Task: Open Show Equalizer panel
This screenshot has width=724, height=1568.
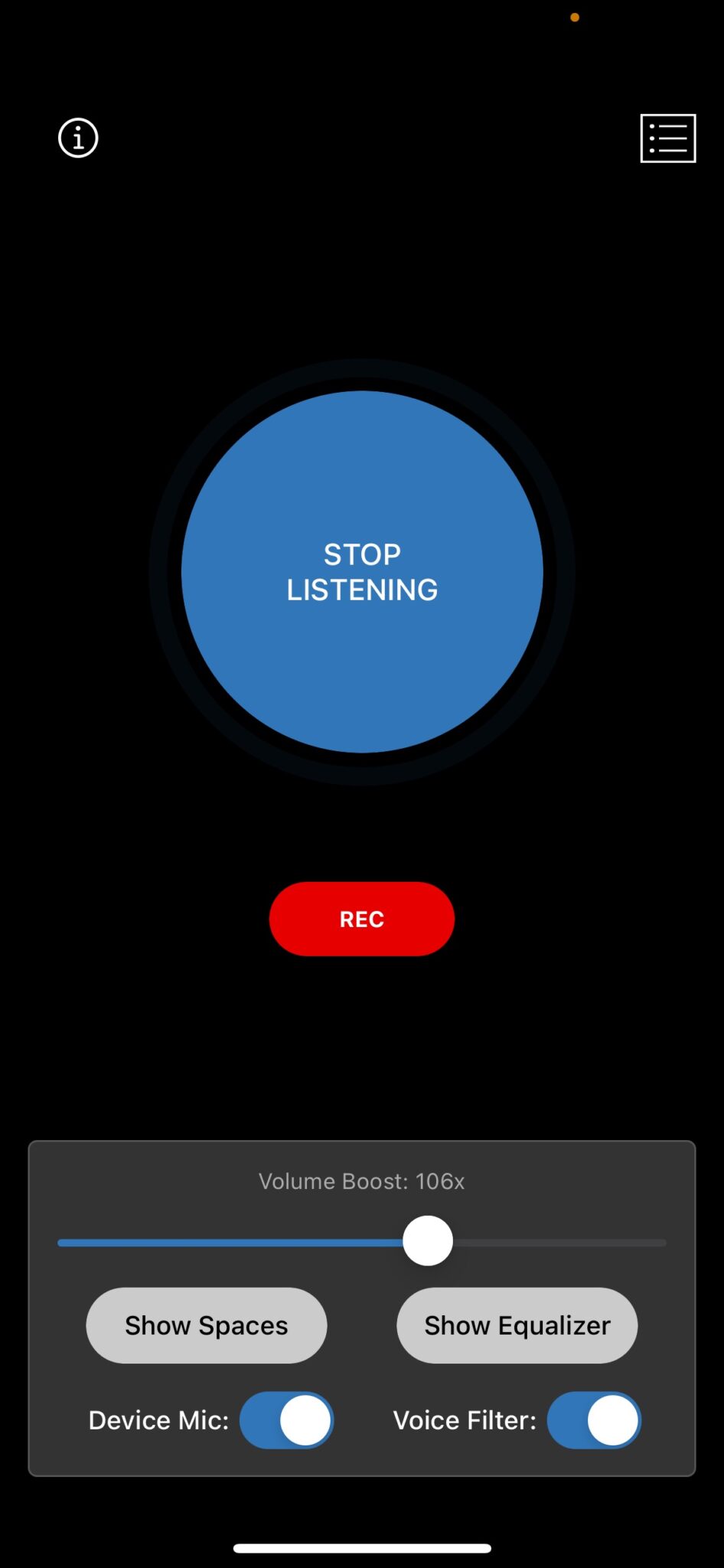Action: pyautogui.click(x=517, y=1325)
